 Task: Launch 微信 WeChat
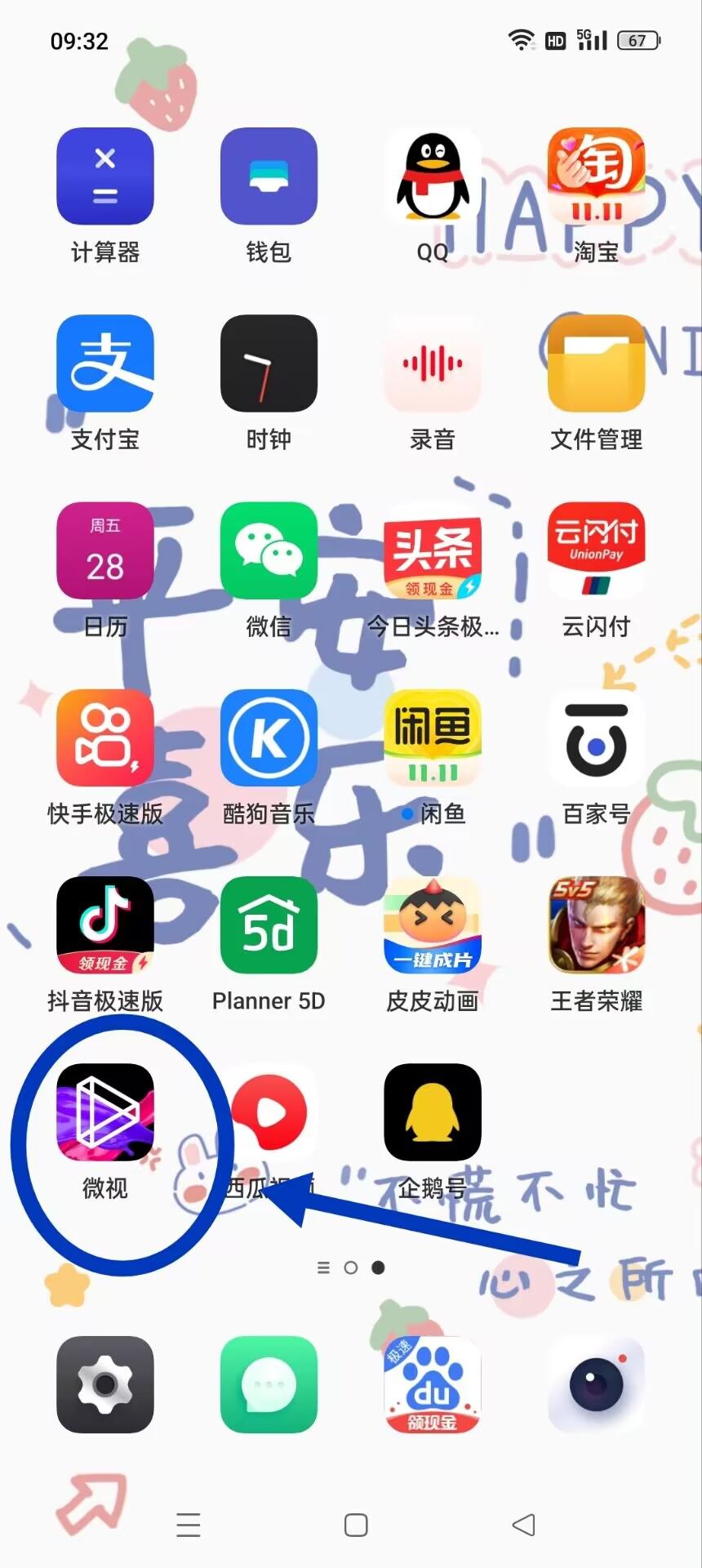click(269, 550)
